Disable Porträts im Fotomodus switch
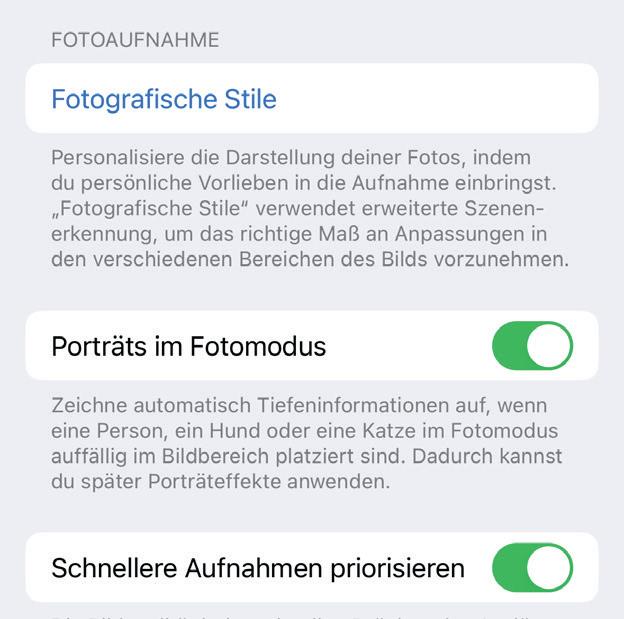 click(532, 346)
